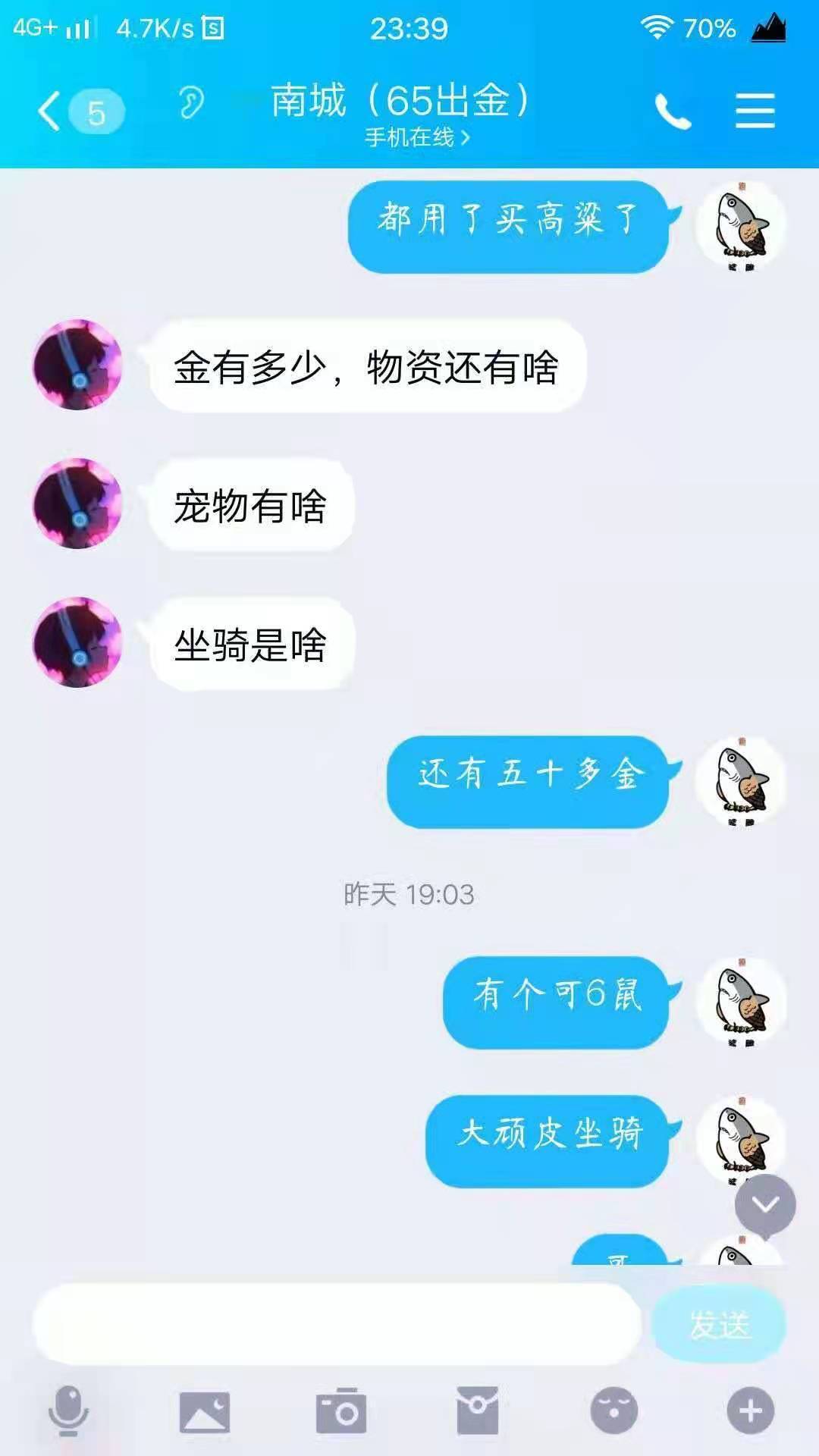Start a call with the phone icon

click(x=673, y=108)
